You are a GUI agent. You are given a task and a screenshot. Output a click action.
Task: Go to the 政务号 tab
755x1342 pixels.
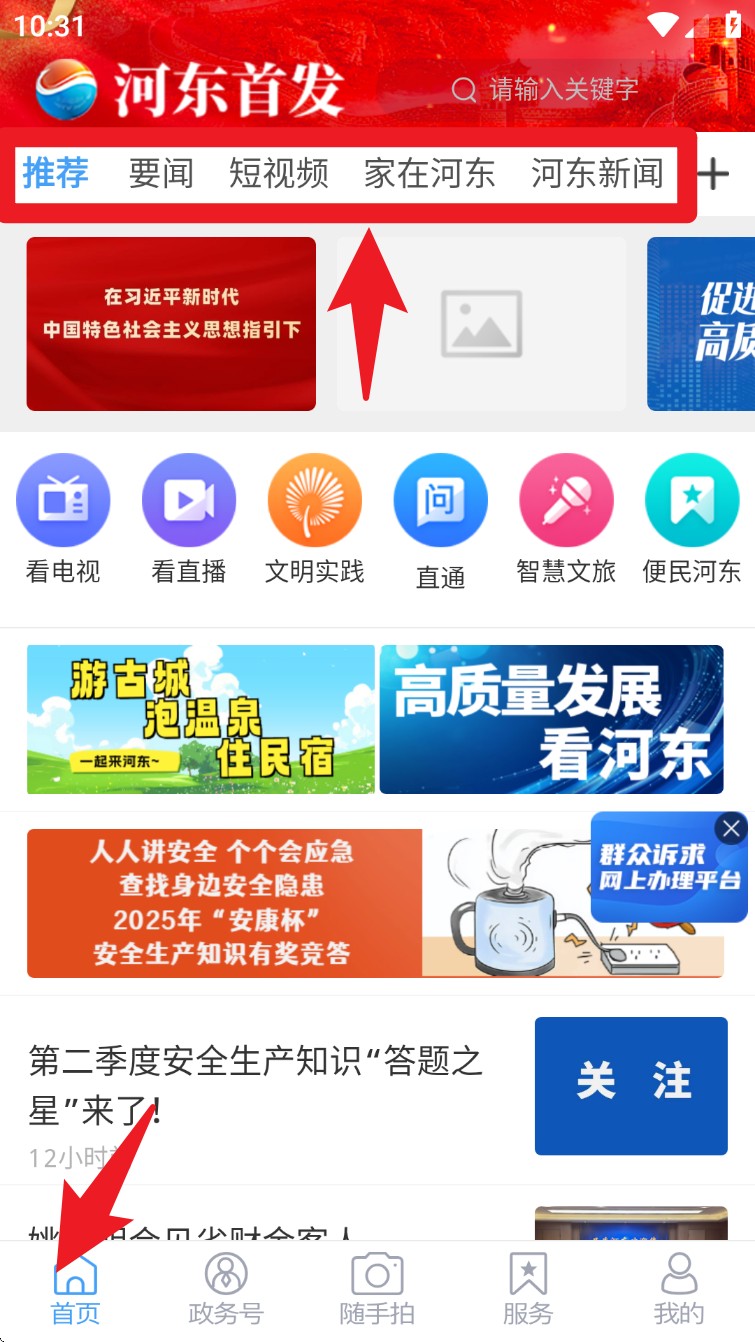pyautogui.click(x=226, y=1288)
